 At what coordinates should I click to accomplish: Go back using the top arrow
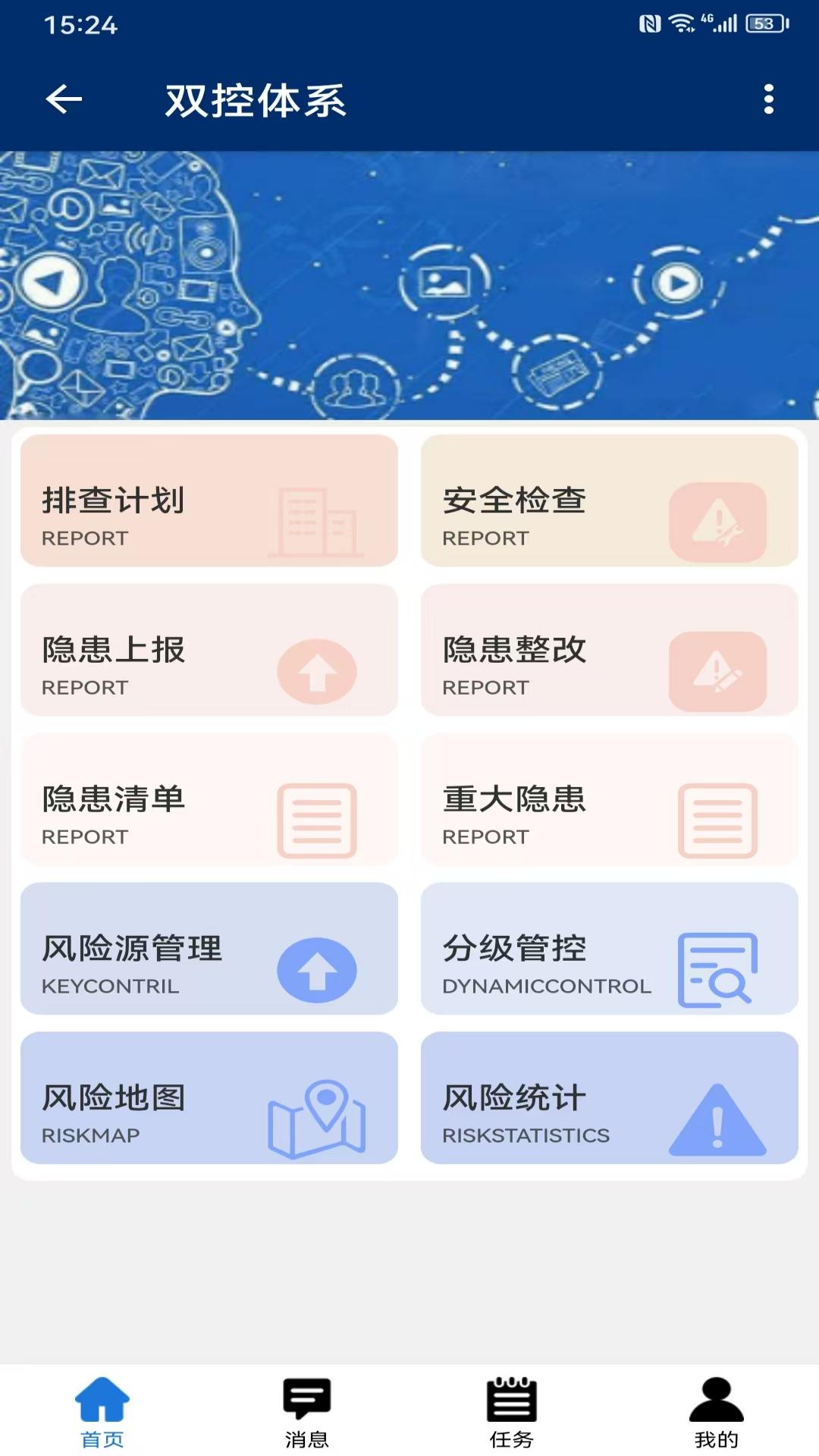point(64,99)
